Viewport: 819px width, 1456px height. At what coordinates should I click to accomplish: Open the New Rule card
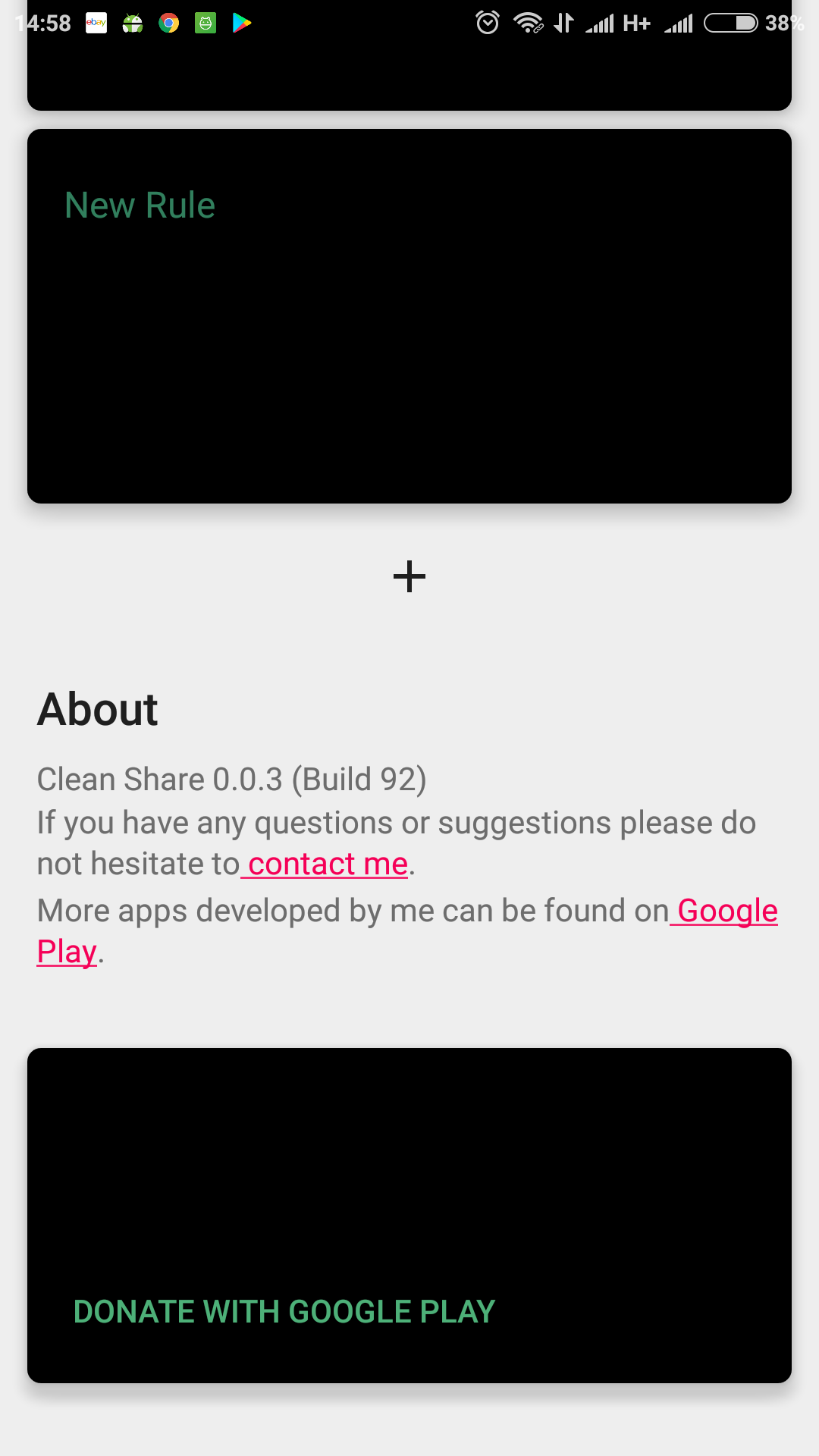tap(409, 316)
